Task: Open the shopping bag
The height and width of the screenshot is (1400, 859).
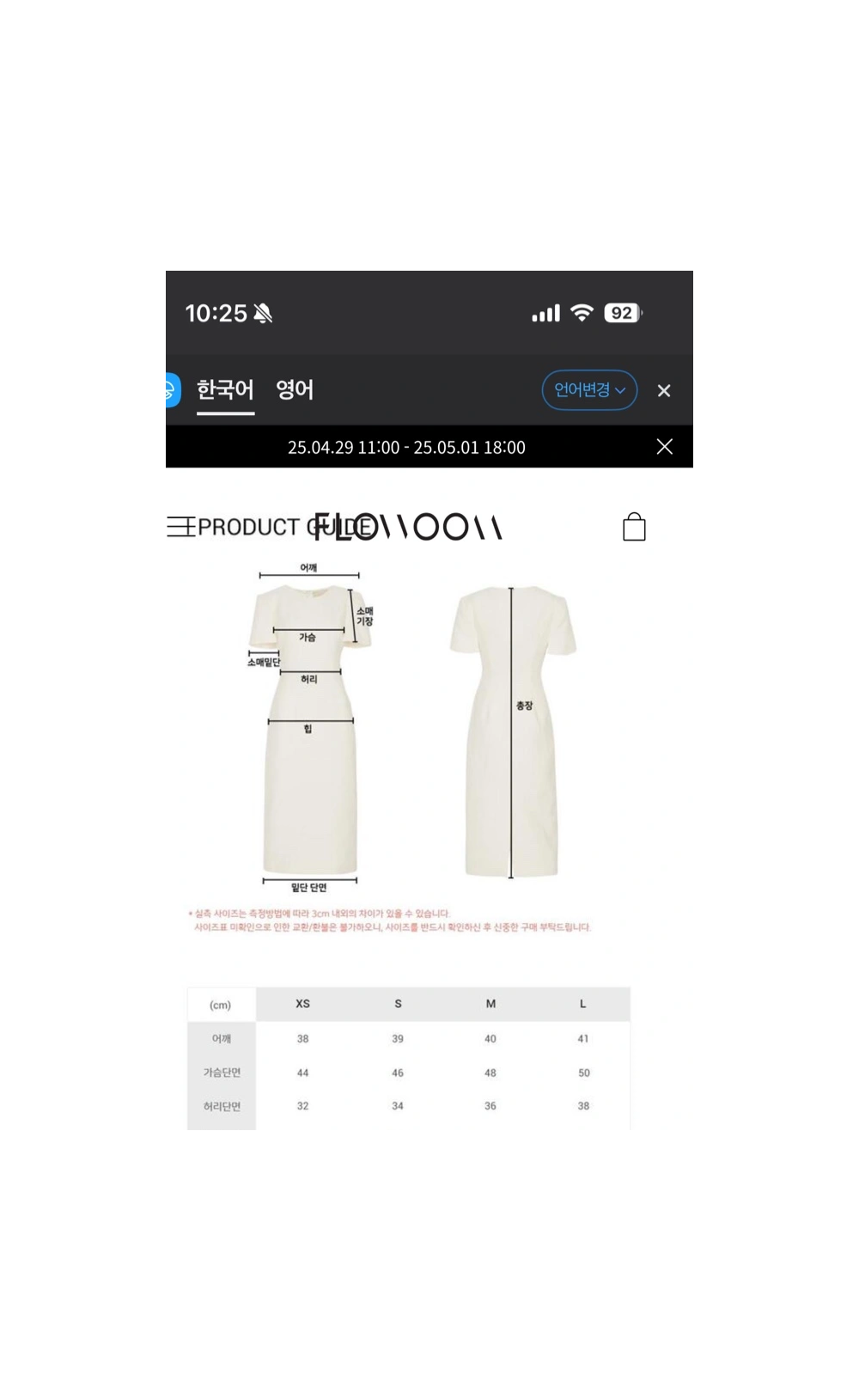Action: click(x=634, y=527)
